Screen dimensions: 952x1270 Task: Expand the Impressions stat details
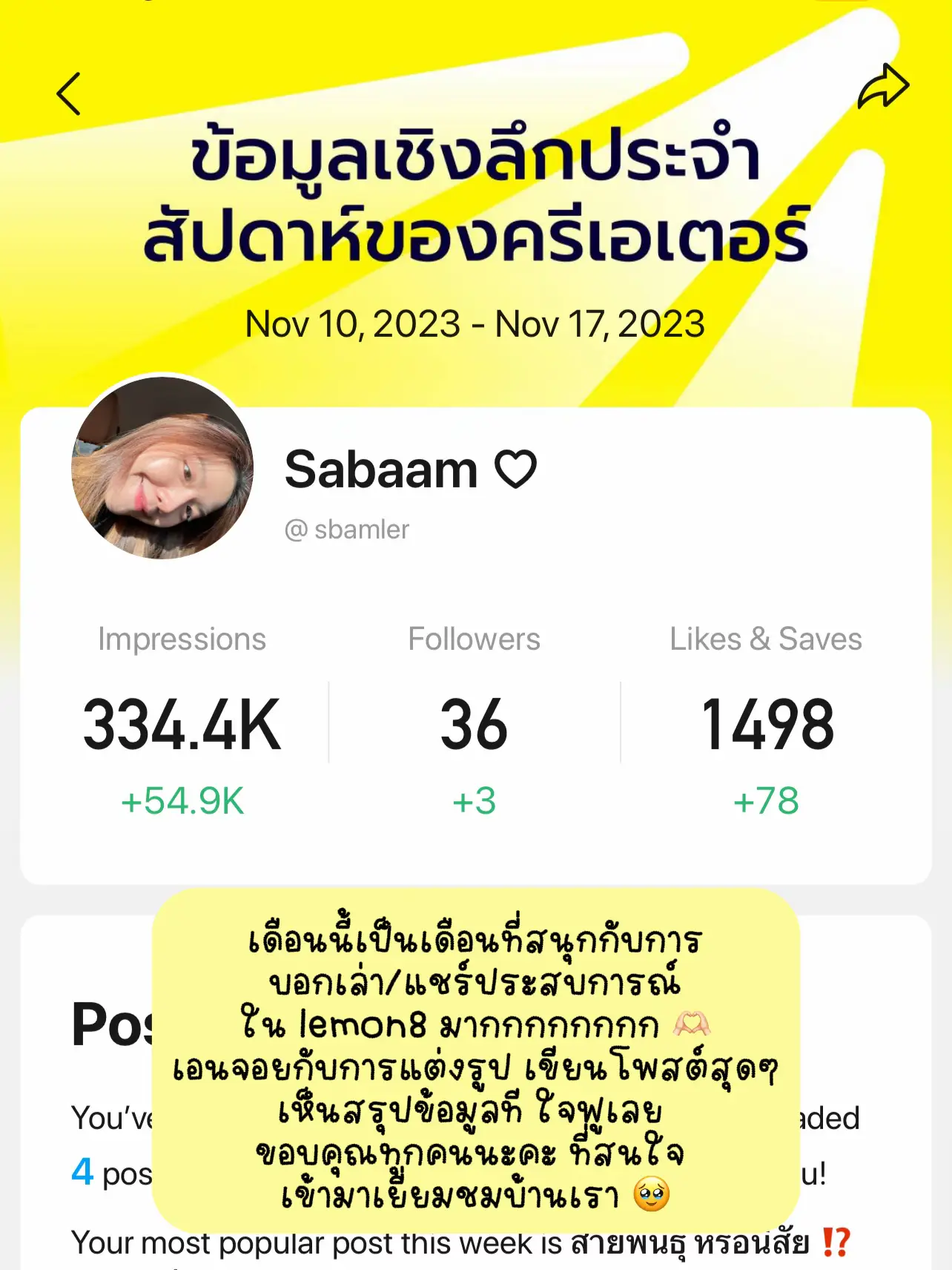coord(182,725)
